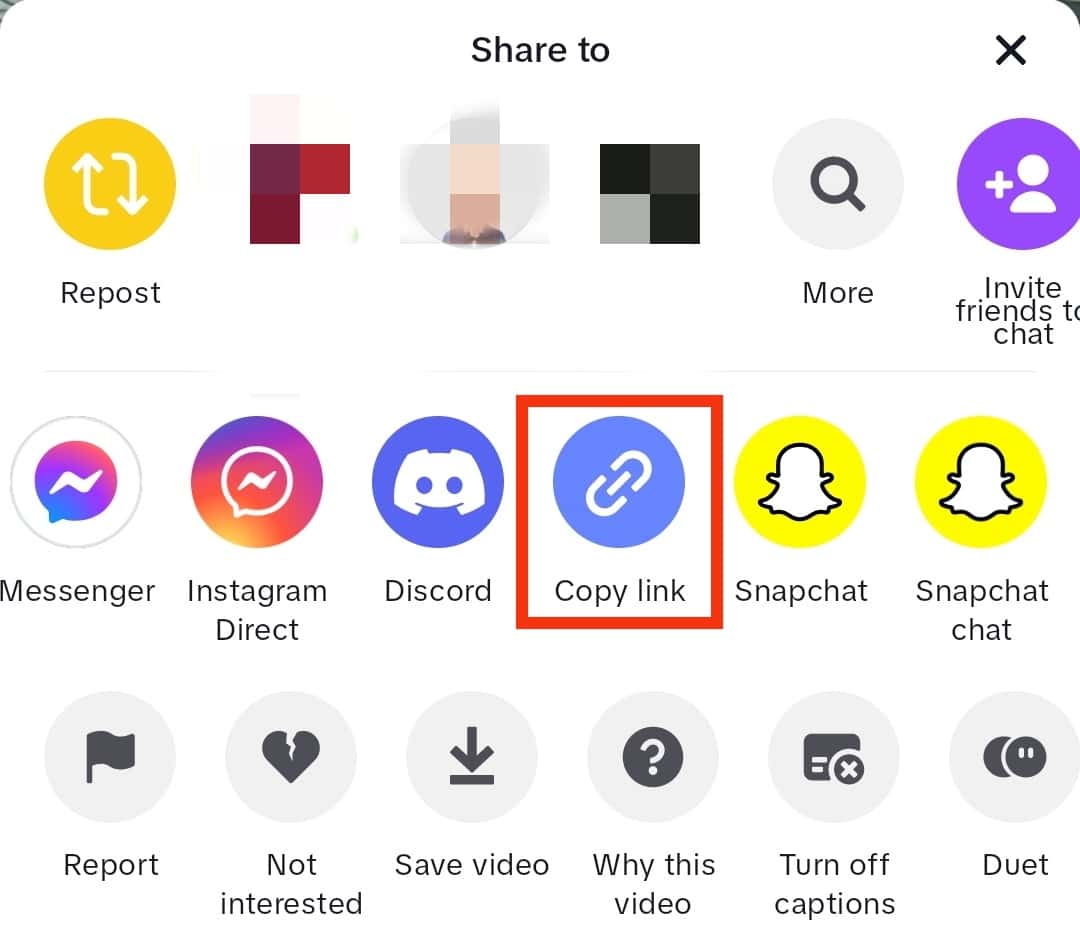Send in Snapchat chat
This screenshot has width=1080, height=944.
point(981,483)
